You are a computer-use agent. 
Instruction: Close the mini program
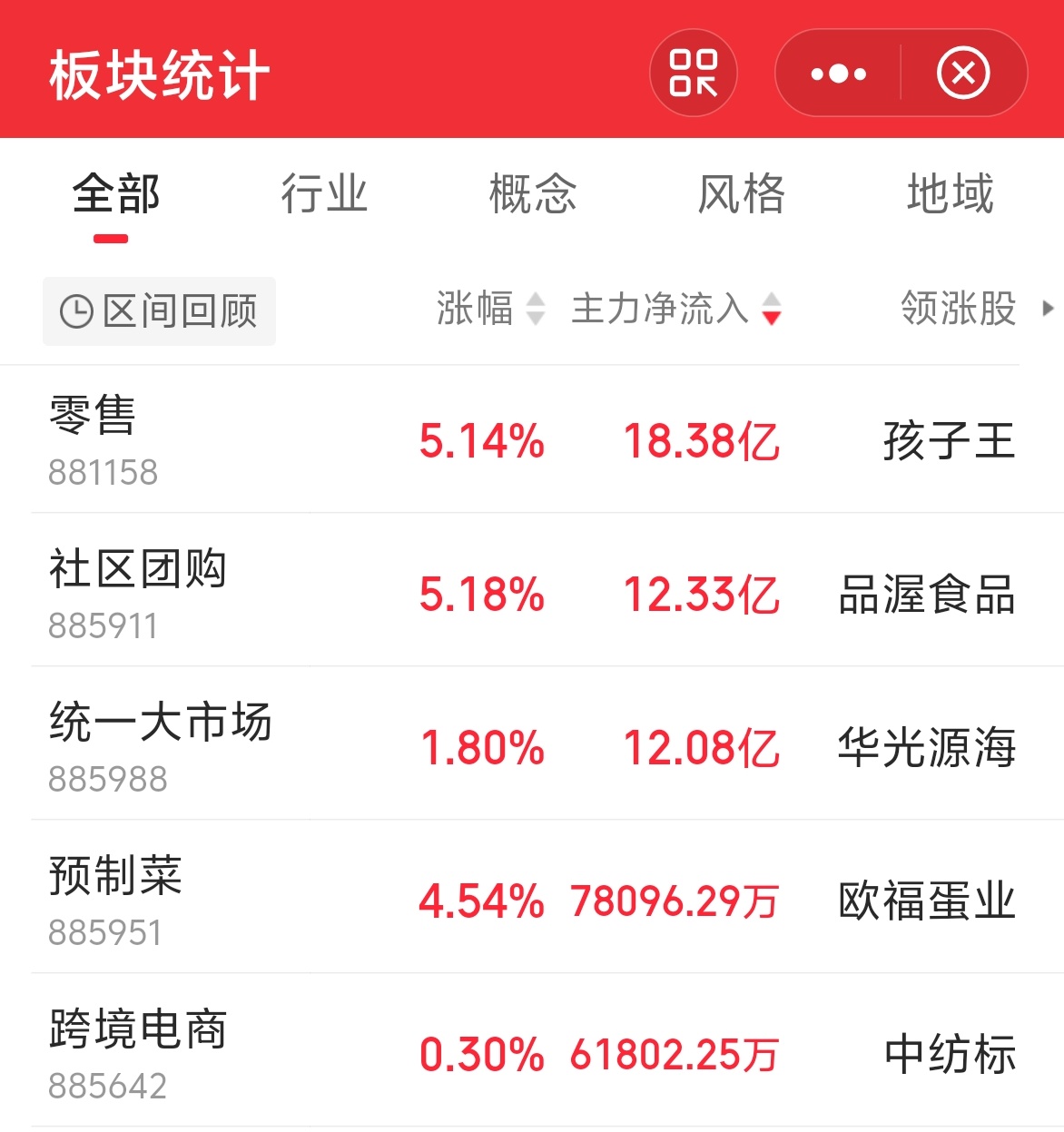pos(963,74)
